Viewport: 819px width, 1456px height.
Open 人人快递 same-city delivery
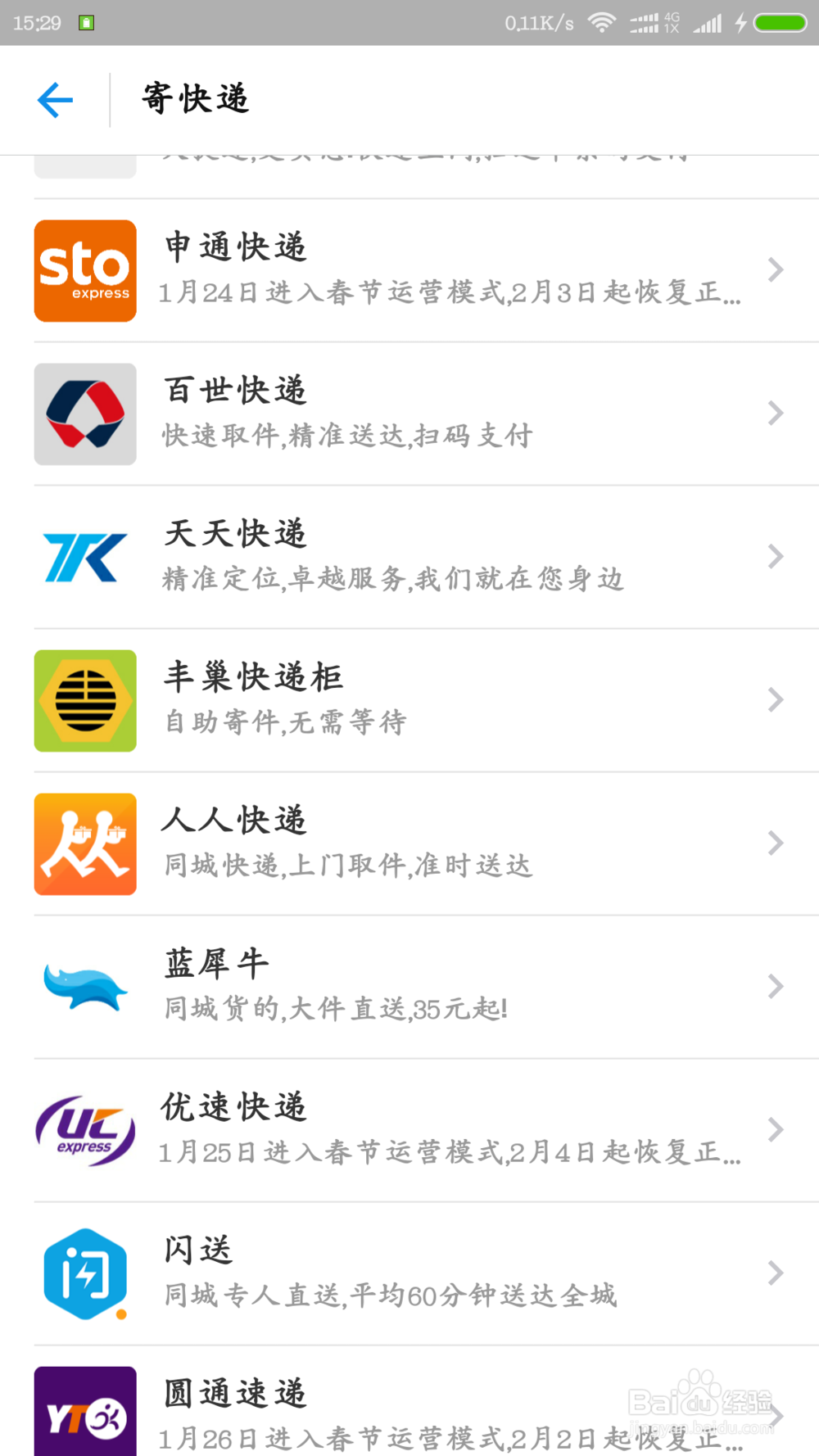click(409, 844)
